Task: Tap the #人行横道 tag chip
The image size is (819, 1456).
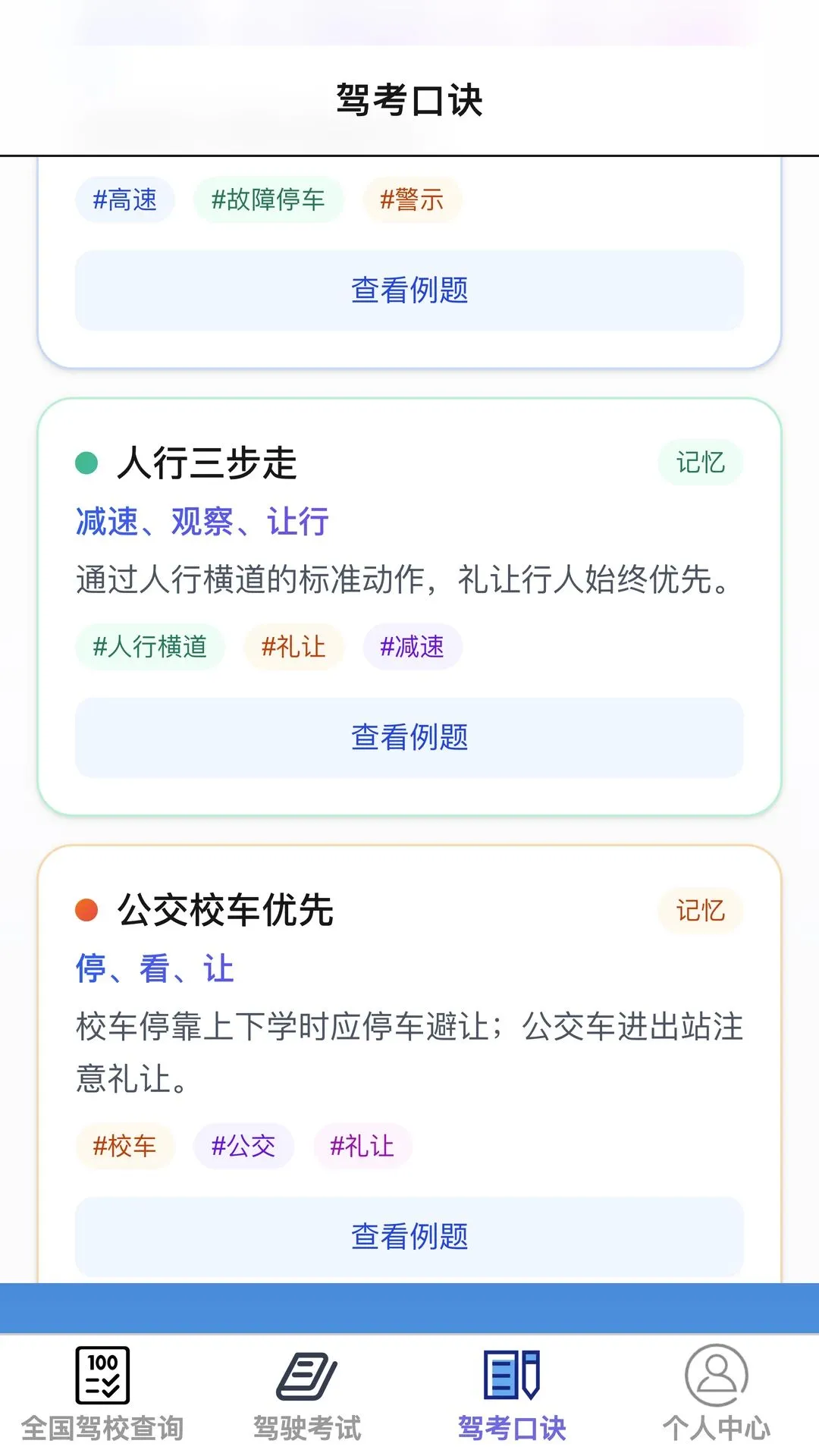Action: [x=150, y=647]
